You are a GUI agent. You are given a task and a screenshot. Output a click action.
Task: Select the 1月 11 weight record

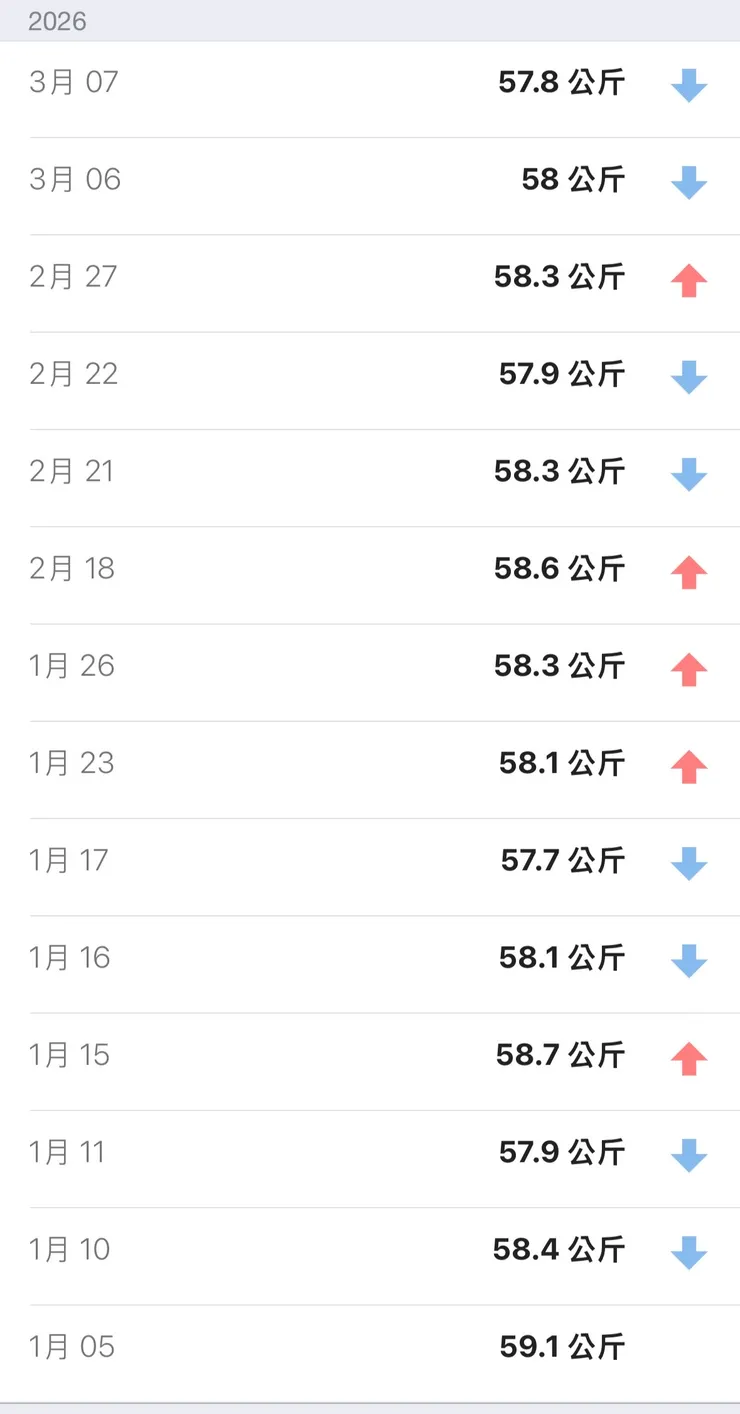point(370,1152)
